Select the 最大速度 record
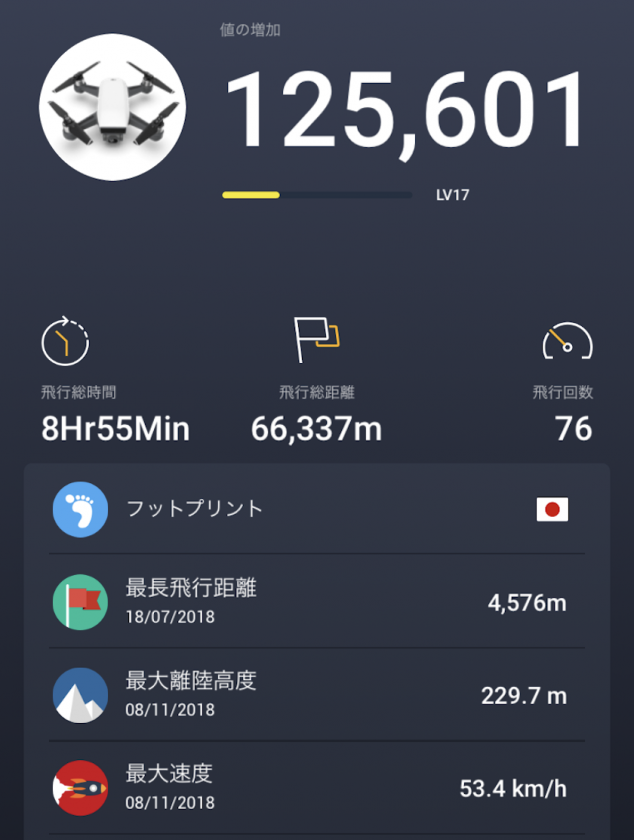634x840 pixels. point(316,787)
